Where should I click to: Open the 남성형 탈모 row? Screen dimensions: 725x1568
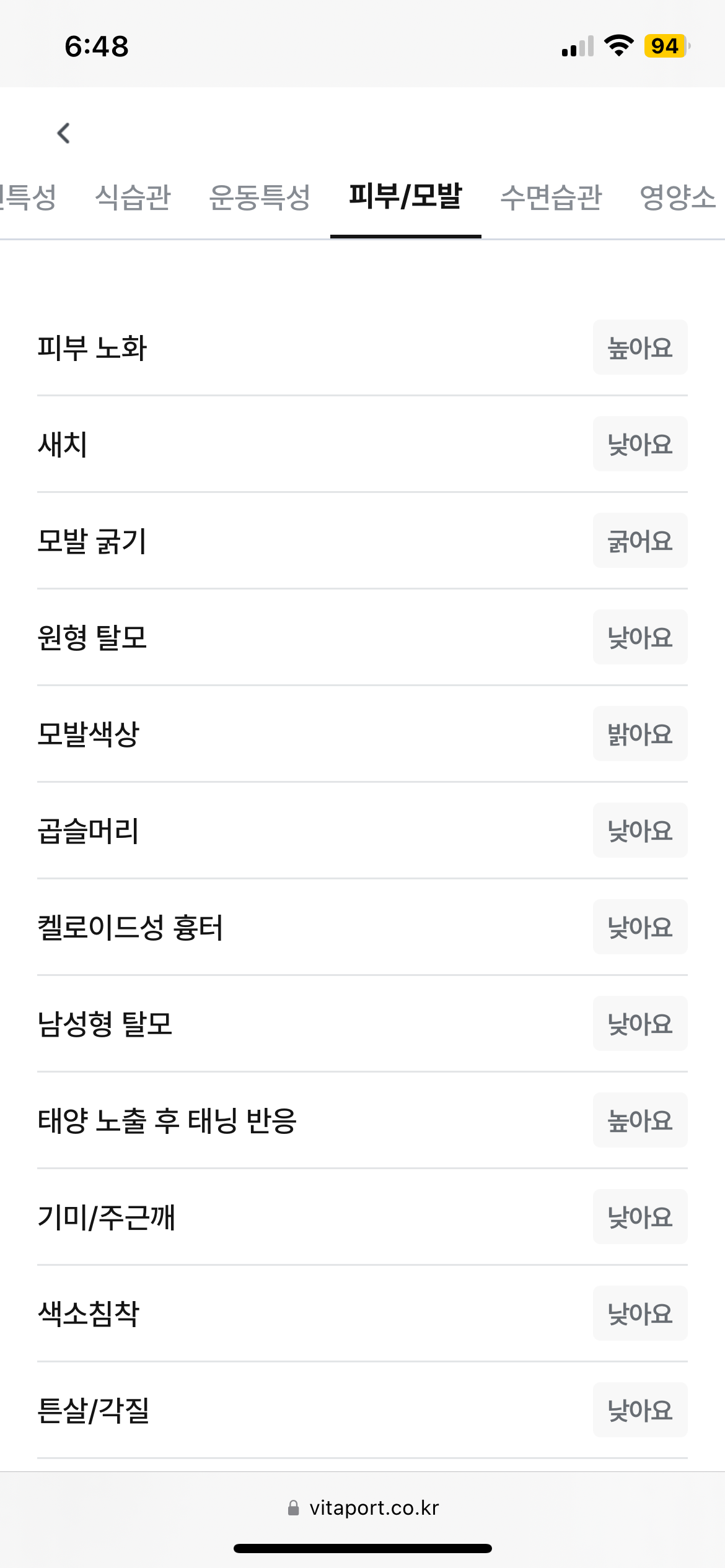[362, 1024]
